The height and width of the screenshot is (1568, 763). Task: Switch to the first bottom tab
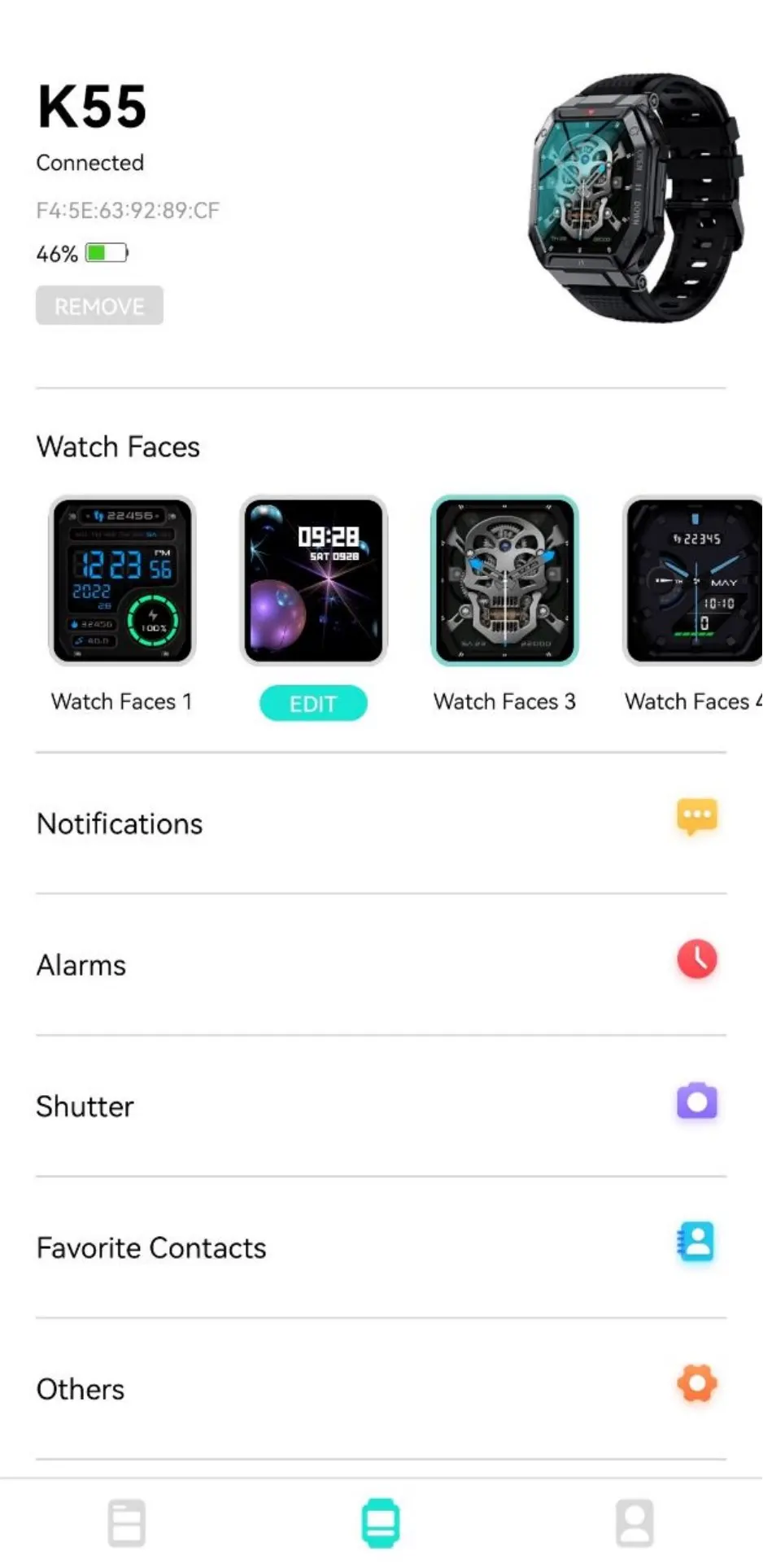[x=127, y=1522]
